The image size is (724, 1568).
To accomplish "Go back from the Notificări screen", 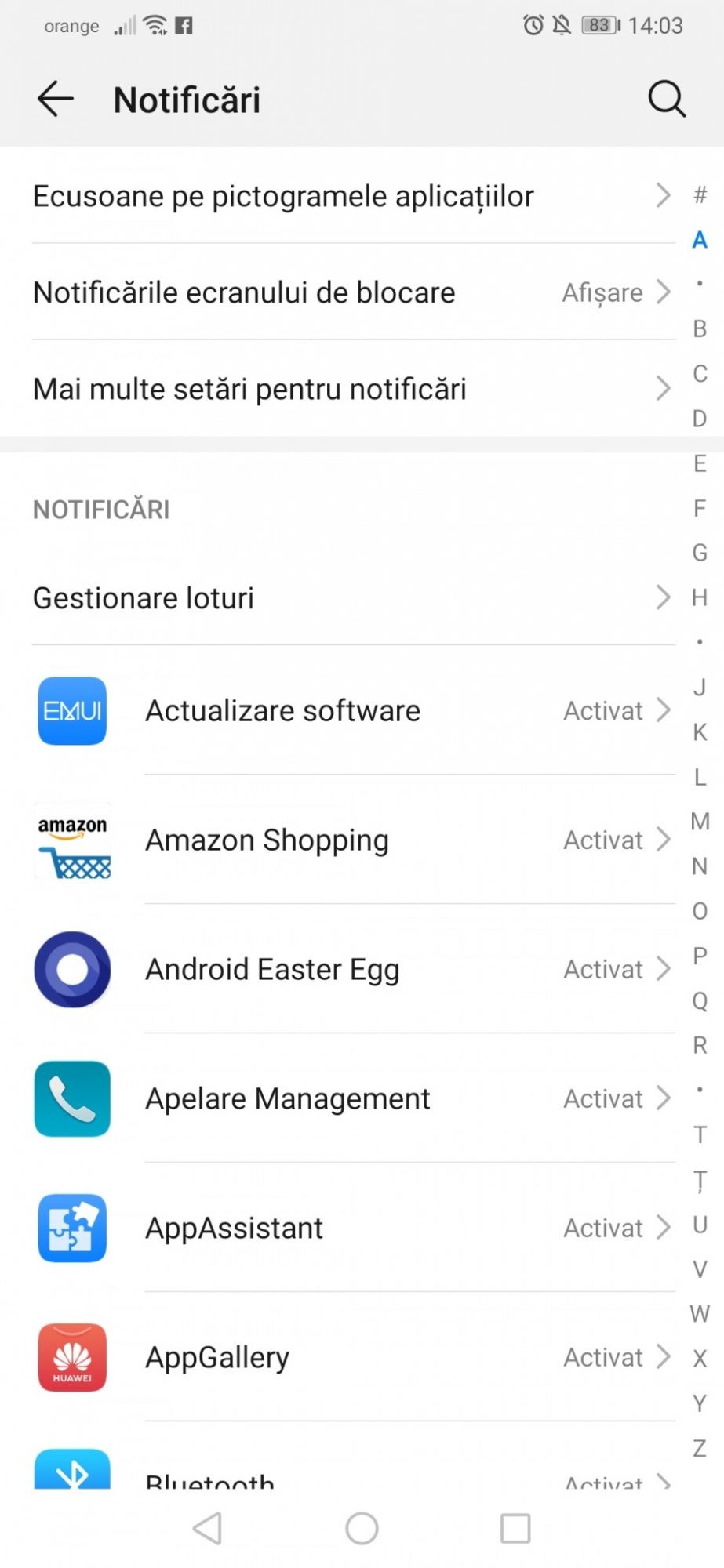I will pyautogui.click(x=55, y=100).
